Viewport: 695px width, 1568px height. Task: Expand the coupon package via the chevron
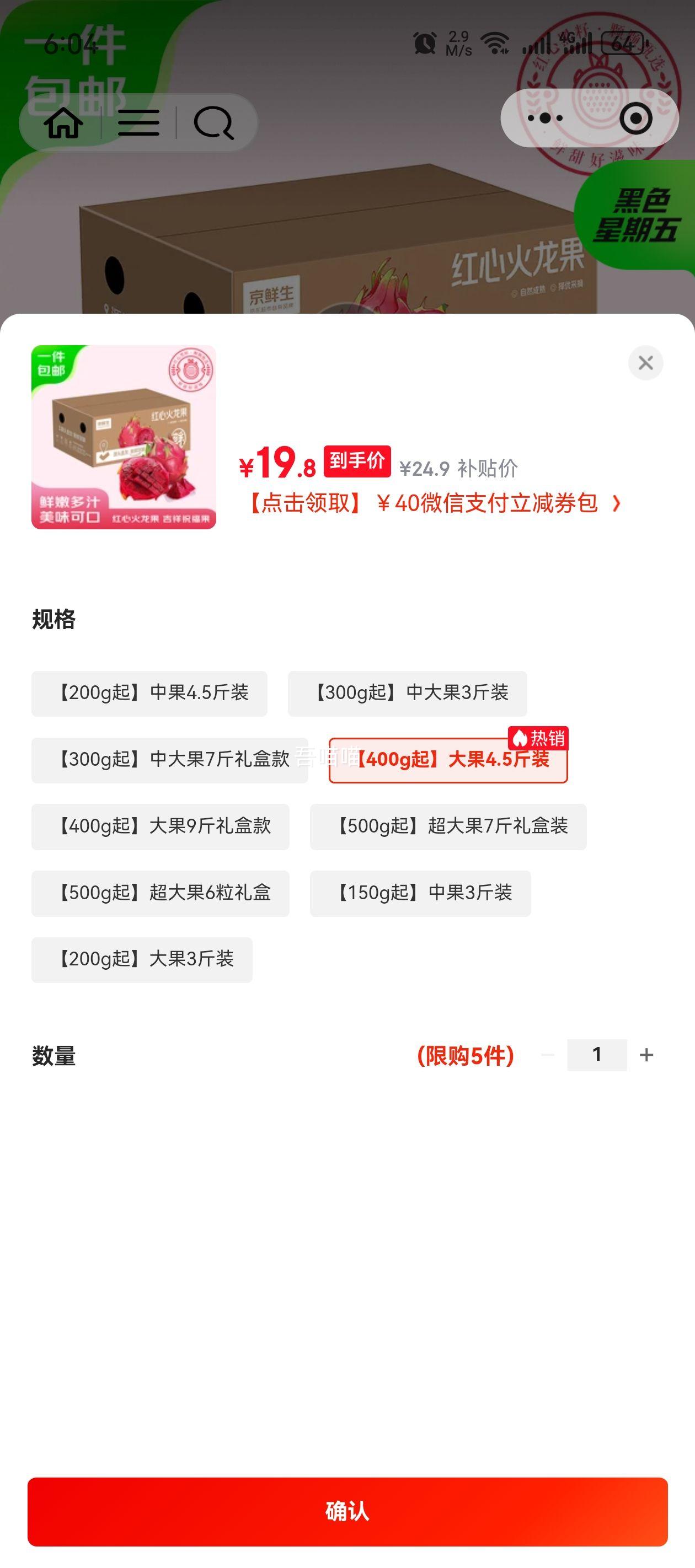[617, 504]
